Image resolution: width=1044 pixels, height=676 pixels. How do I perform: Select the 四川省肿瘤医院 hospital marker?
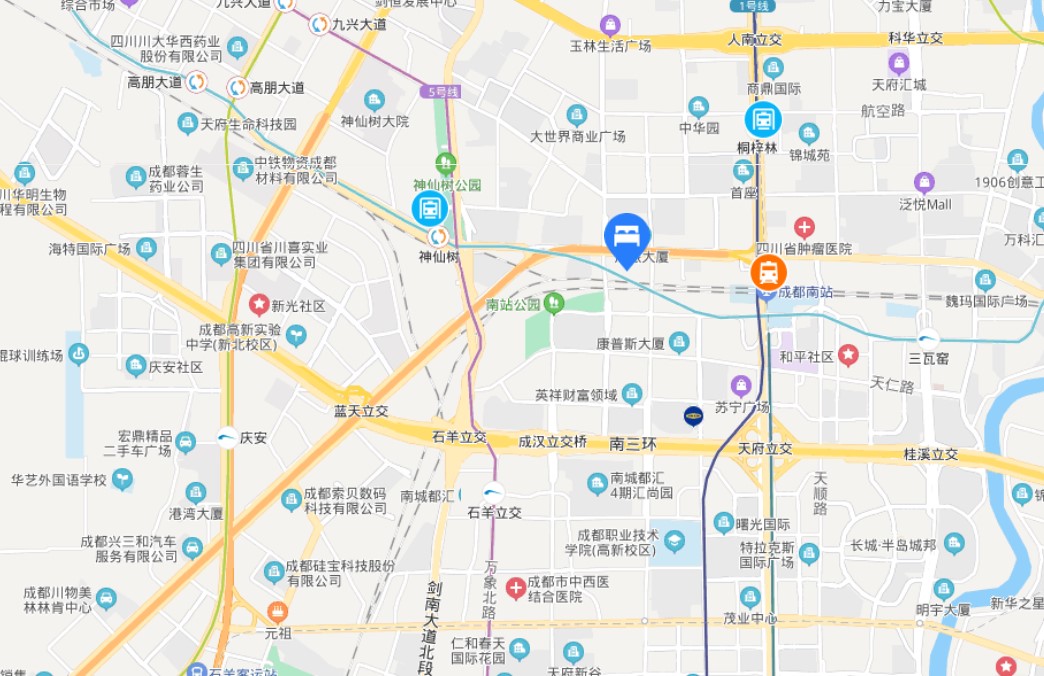click(804, 228)
